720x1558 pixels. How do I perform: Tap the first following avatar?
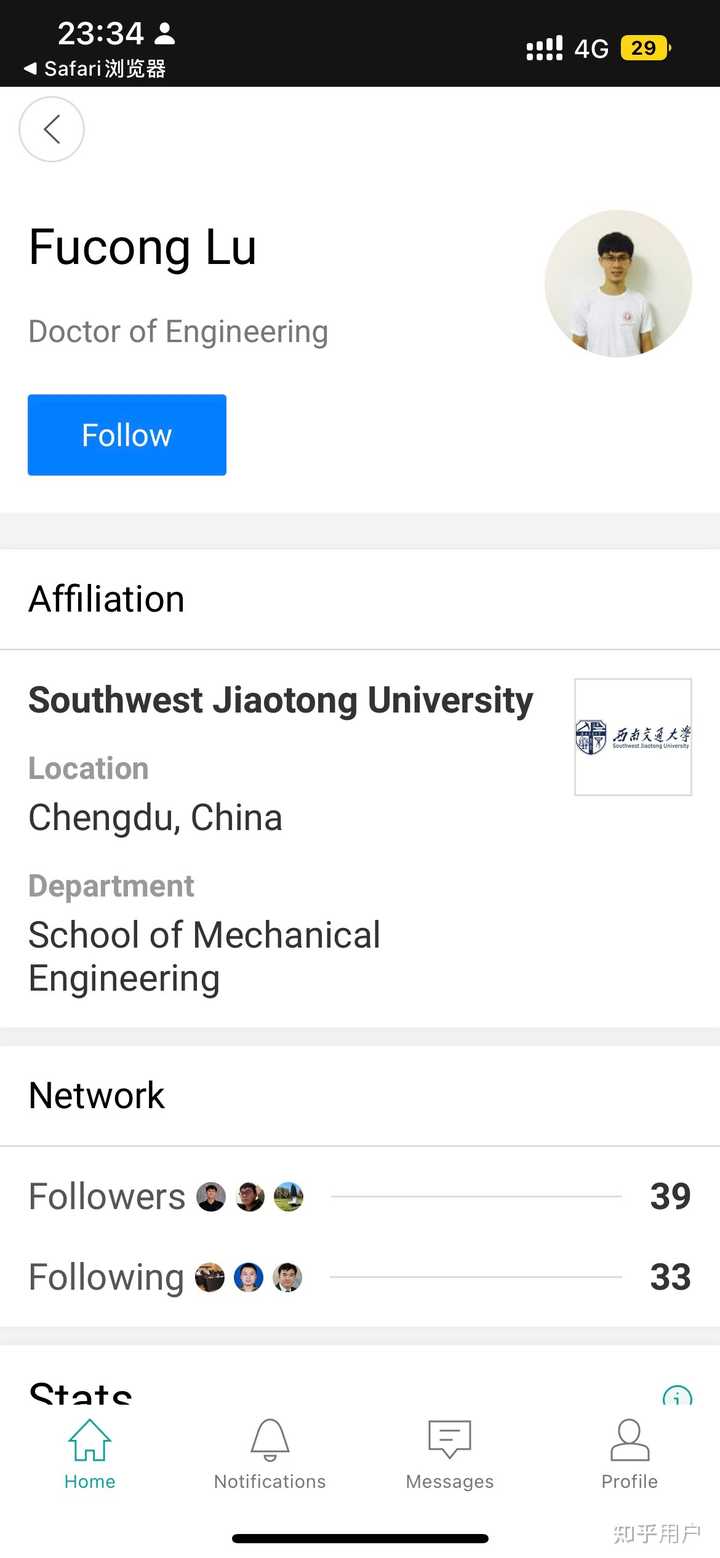pyautogui.click(x=209, y=1277)
